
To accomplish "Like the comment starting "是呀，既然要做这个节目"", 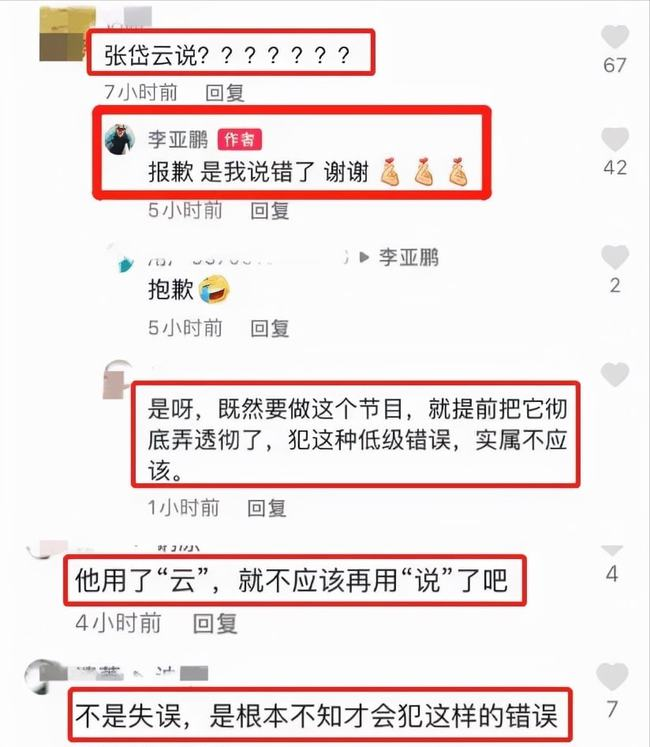I will coord(615,375).
